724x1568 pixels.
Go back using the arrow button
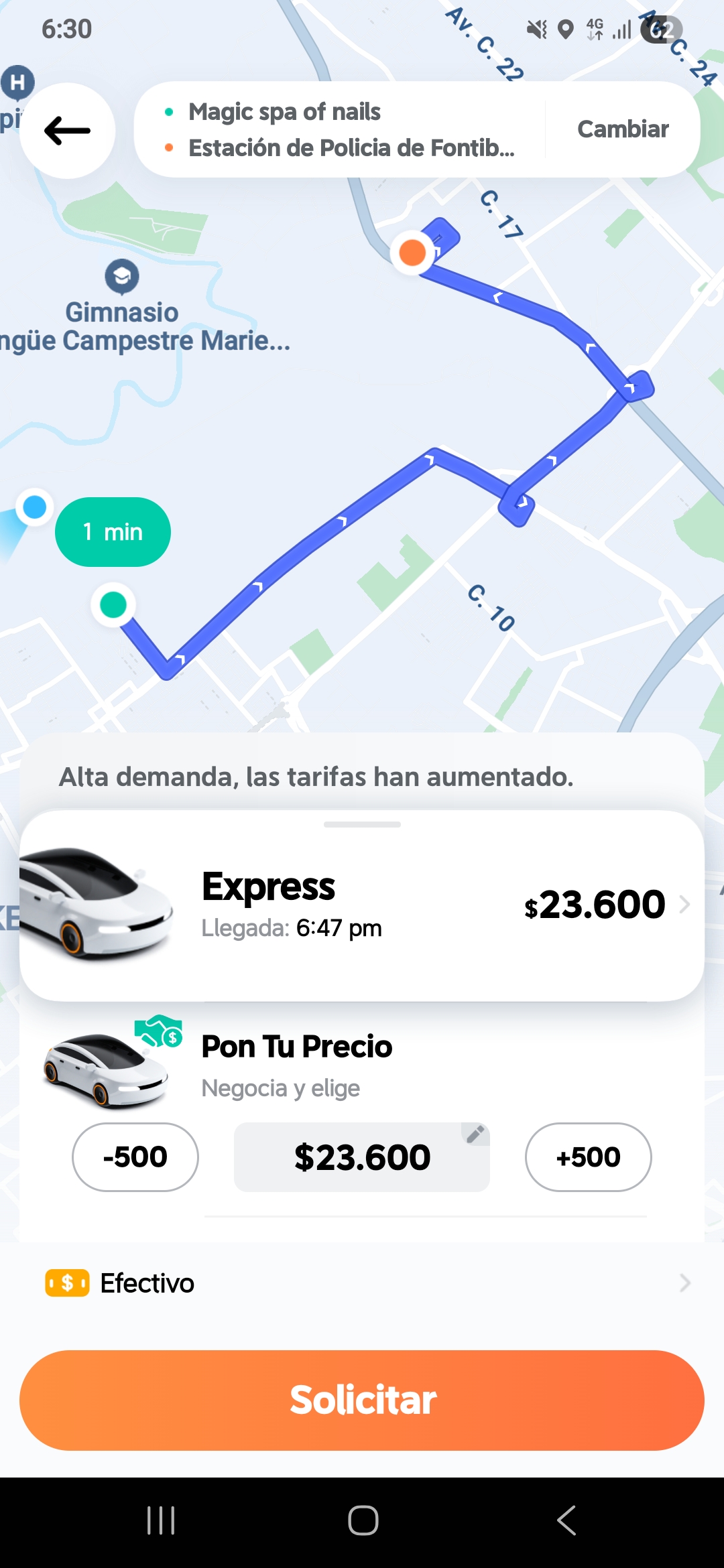click(x=67, y=131)
